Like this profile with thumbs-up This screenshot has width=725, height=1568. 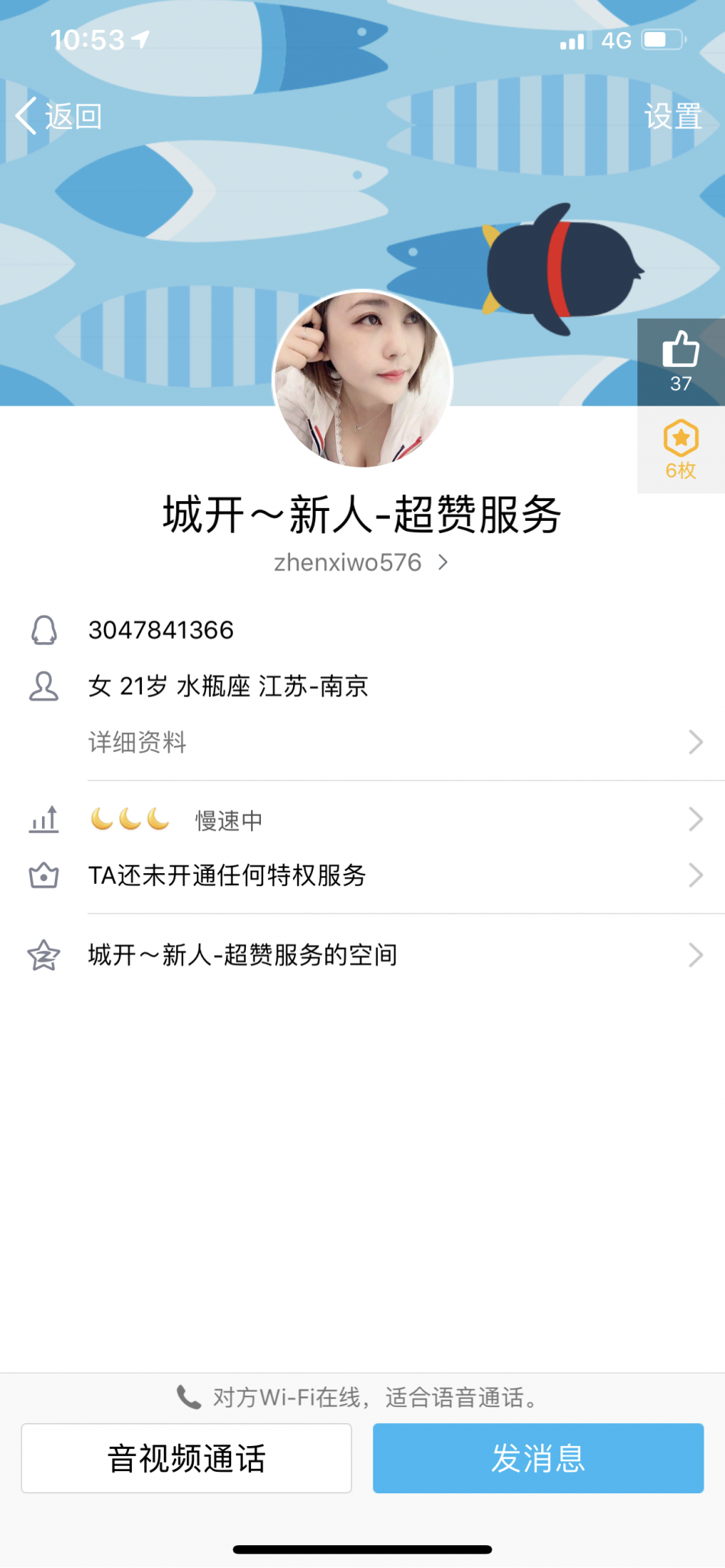click(681, 361)
